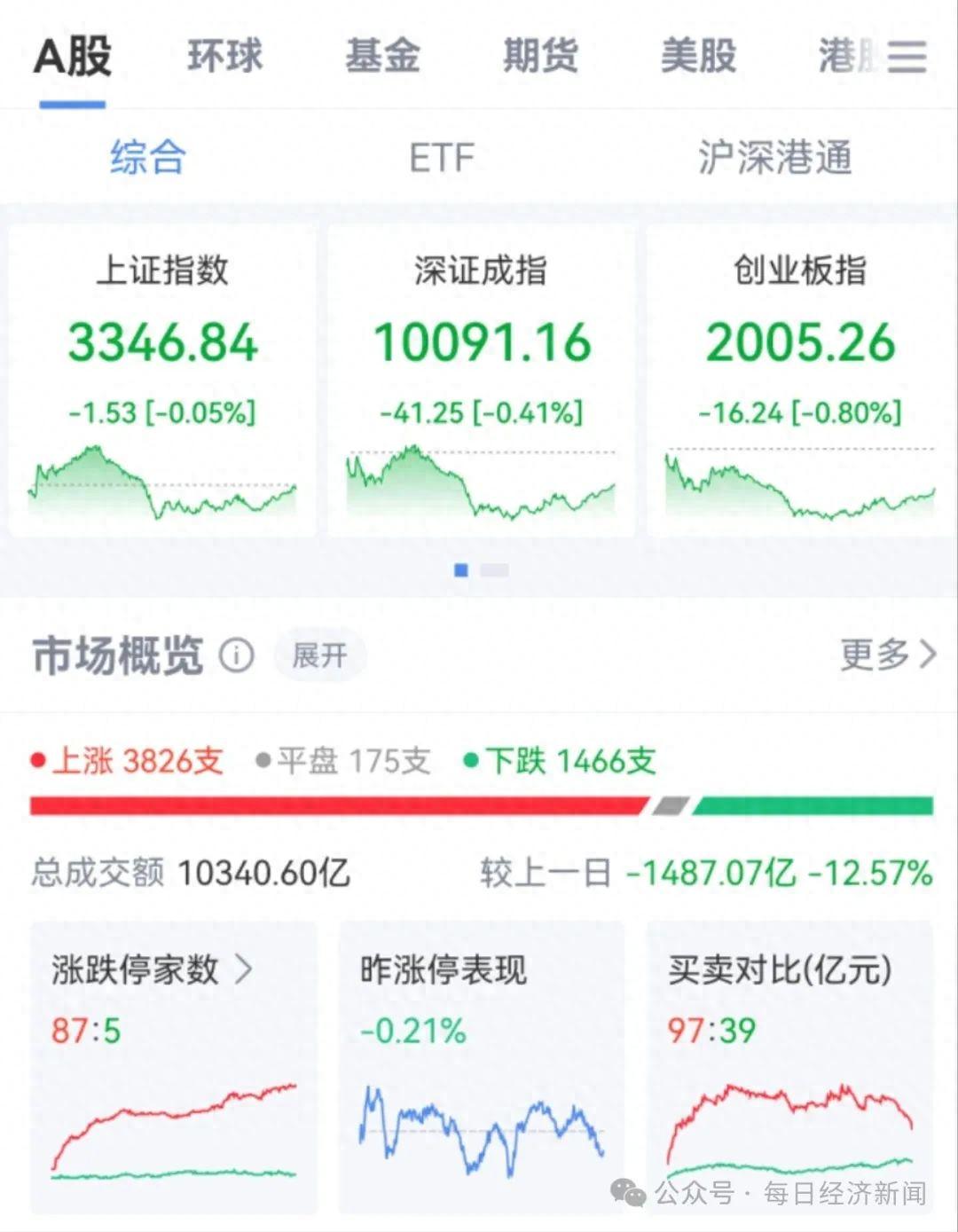View the 创业板指 index card
The height and width of the screenshot is (1232, 958).
(x=800, y=381)
